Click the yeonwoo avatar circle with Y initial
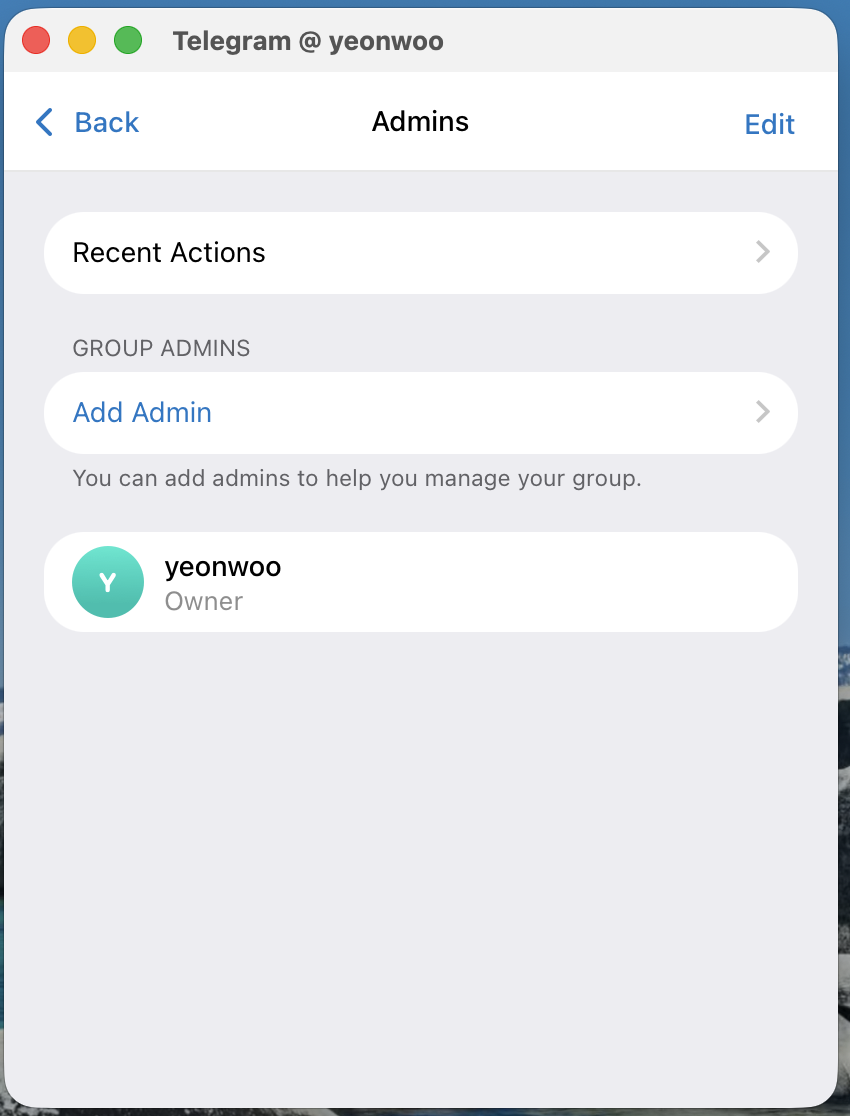The height and width of the screenshot is (1116, 850). [x=107, y=581]
